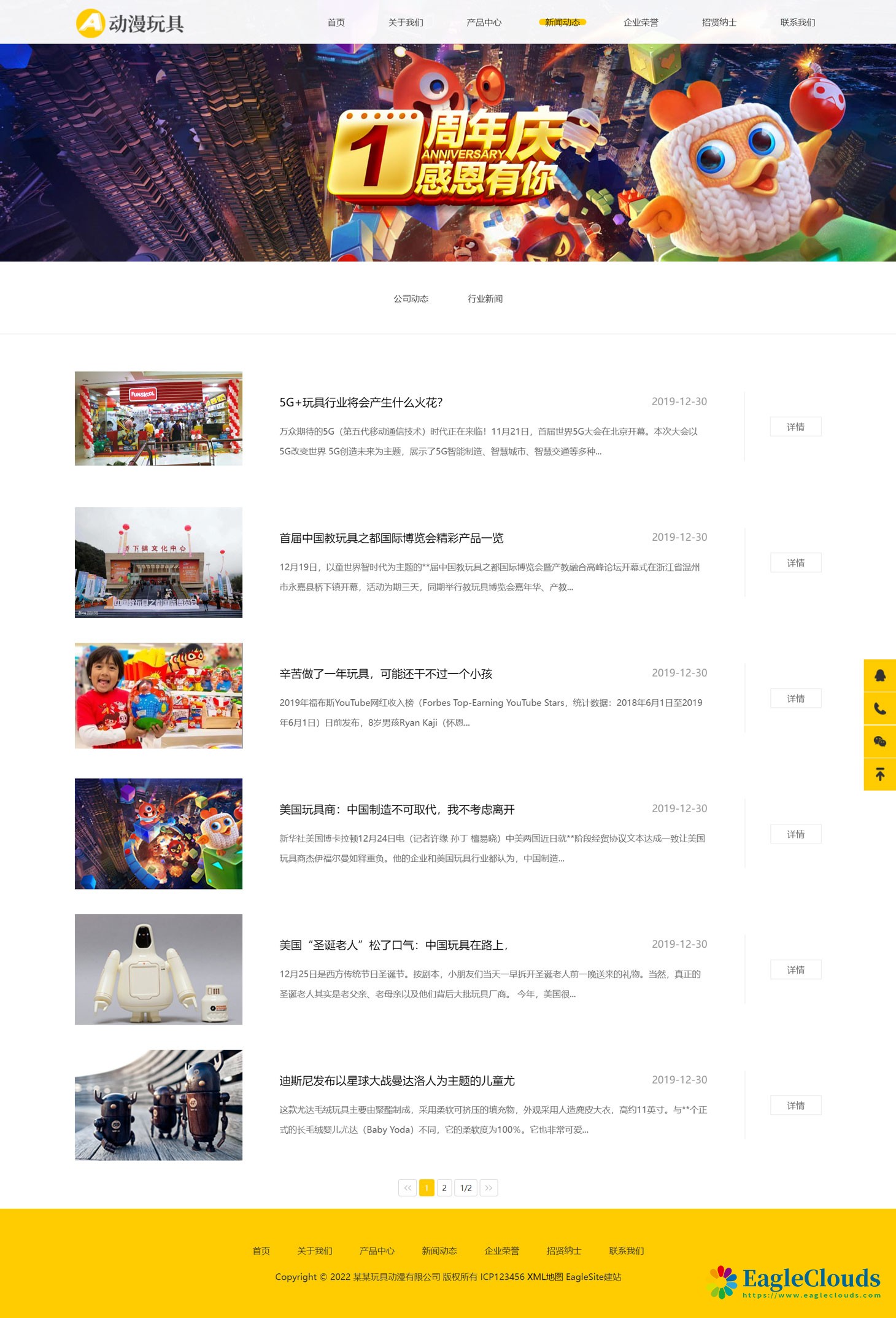Go to 首页 in the top navigation

(x=336, y=23)
